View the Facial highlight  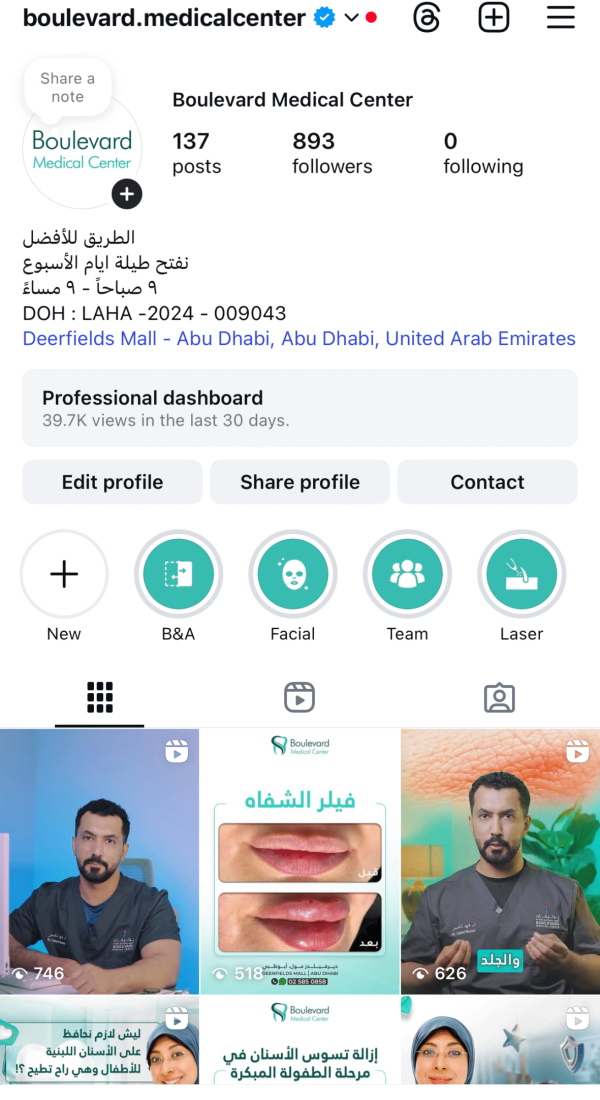click(293, 574)
